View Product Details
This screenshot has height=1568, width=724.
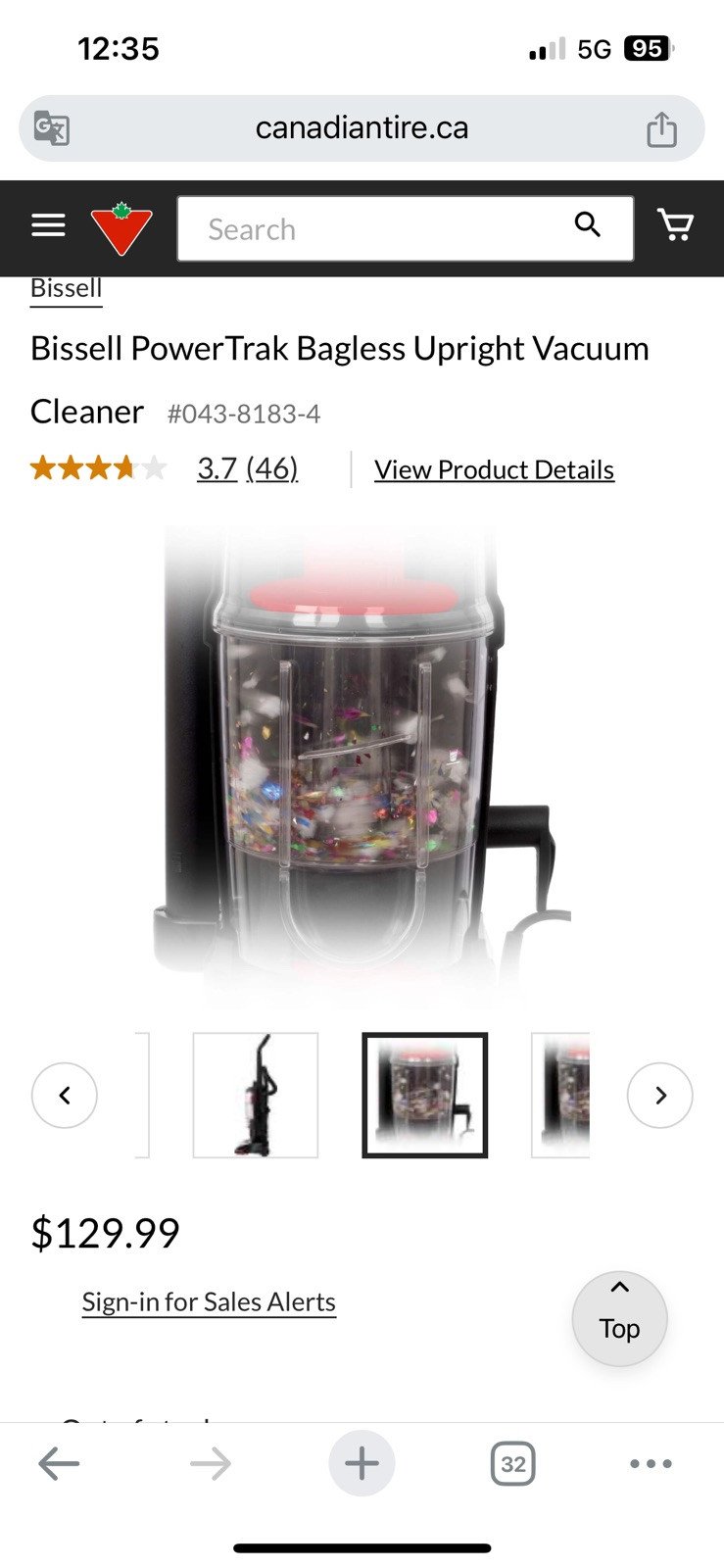(x=494, y=470)
